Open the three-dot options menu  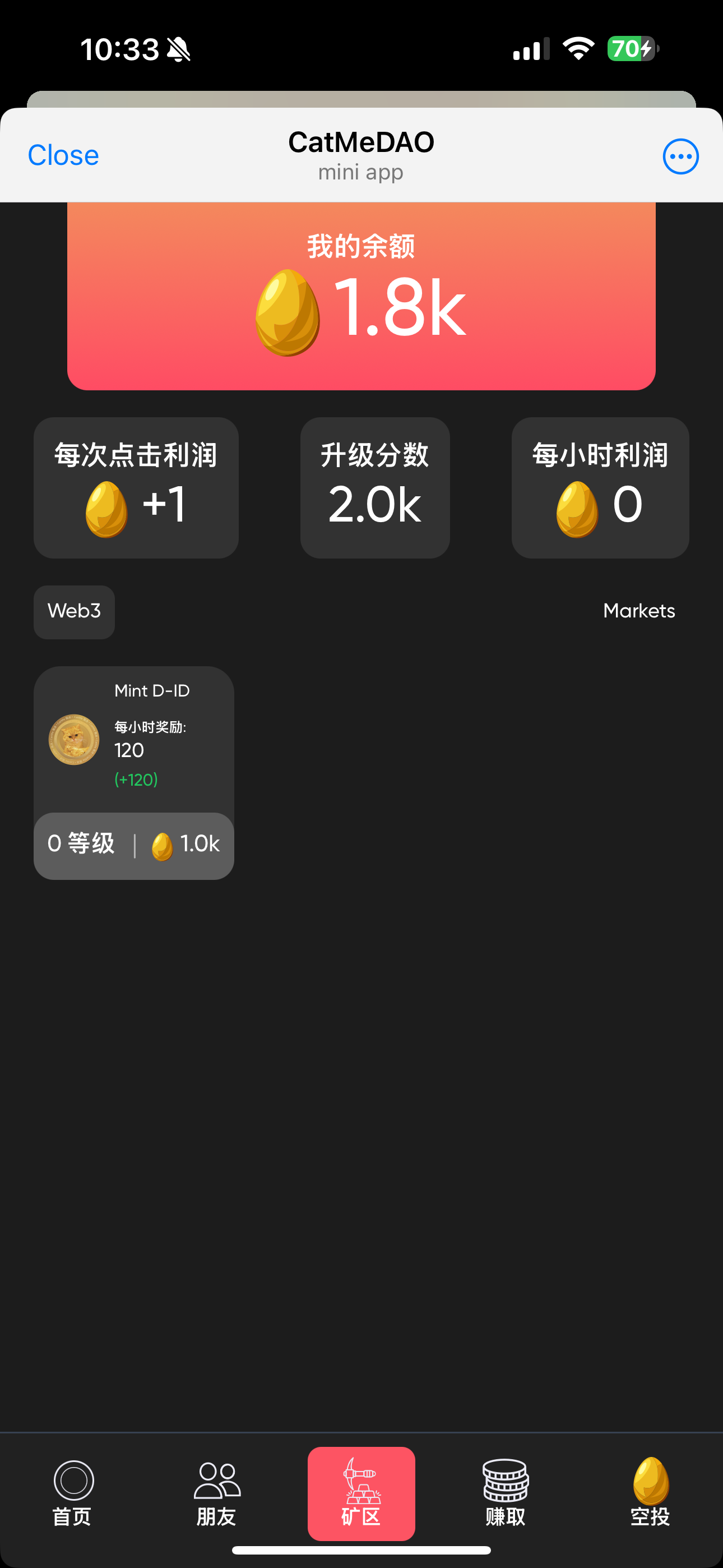click(x=680, y=156)
